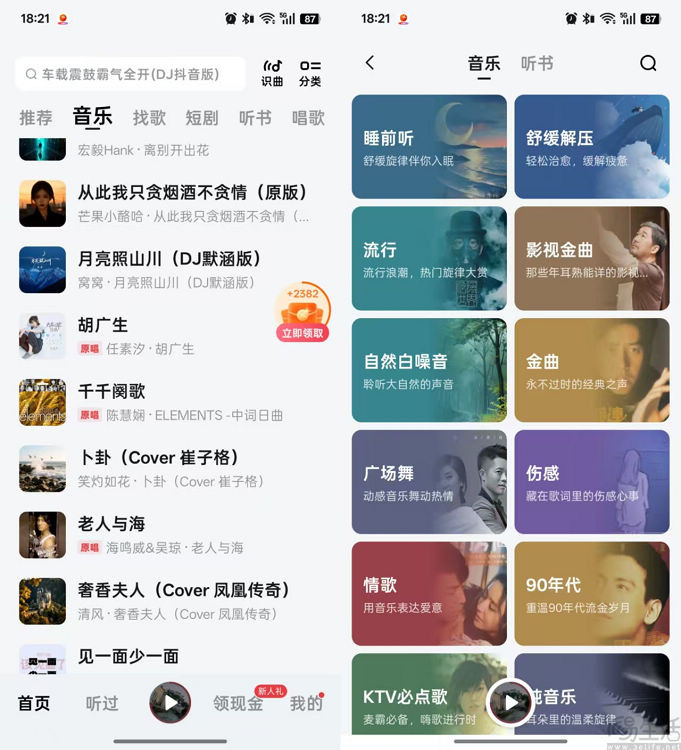Viewport: 681px width, 750px height.
Task: Go back using the arrow on categories page
Action: 370,63
